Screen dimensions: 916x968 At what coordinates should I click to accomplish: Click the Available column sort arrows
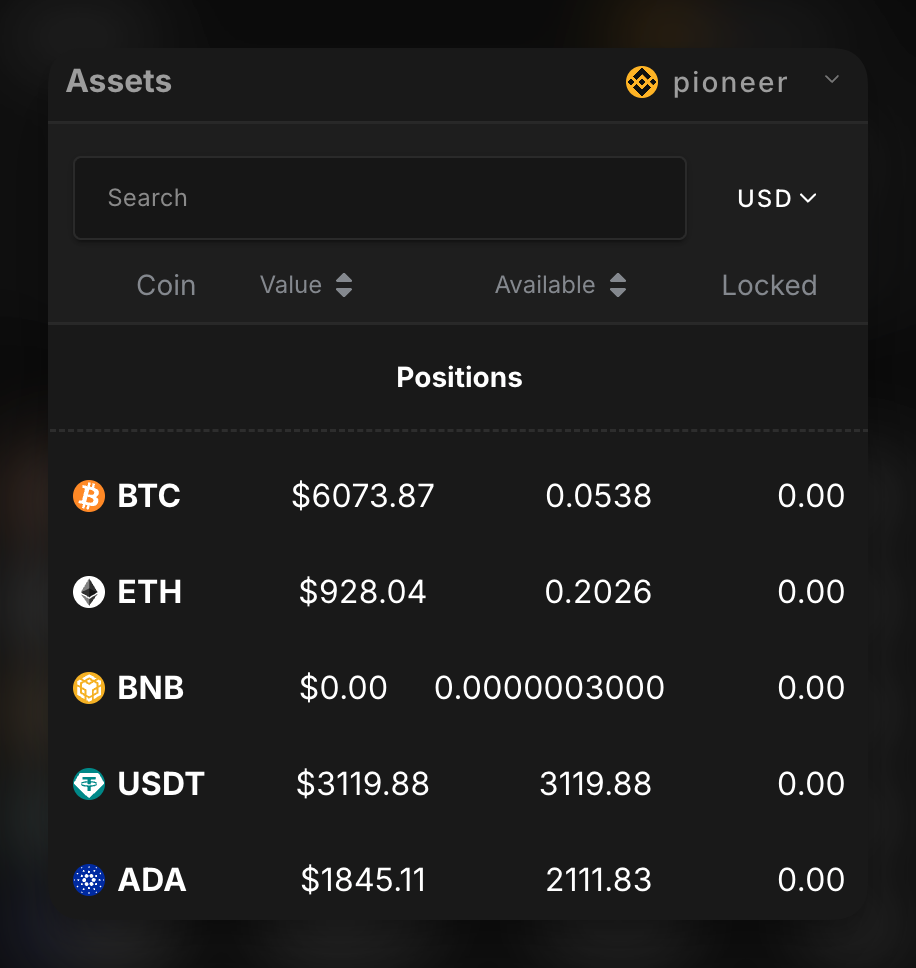coord(619,285)
